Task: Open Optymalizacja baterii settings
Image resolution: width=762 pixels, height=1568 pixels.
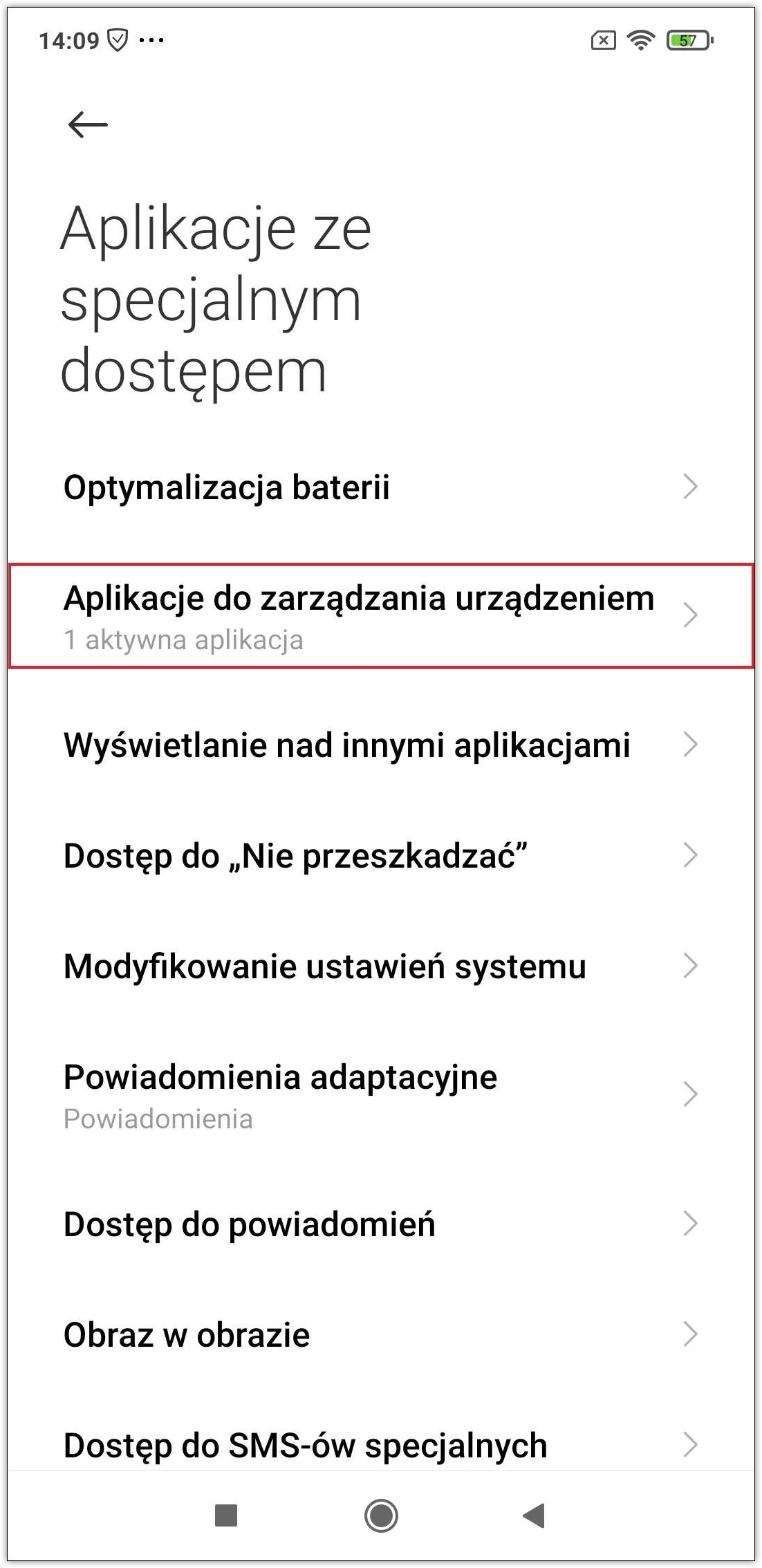Action: click(380, 487)
